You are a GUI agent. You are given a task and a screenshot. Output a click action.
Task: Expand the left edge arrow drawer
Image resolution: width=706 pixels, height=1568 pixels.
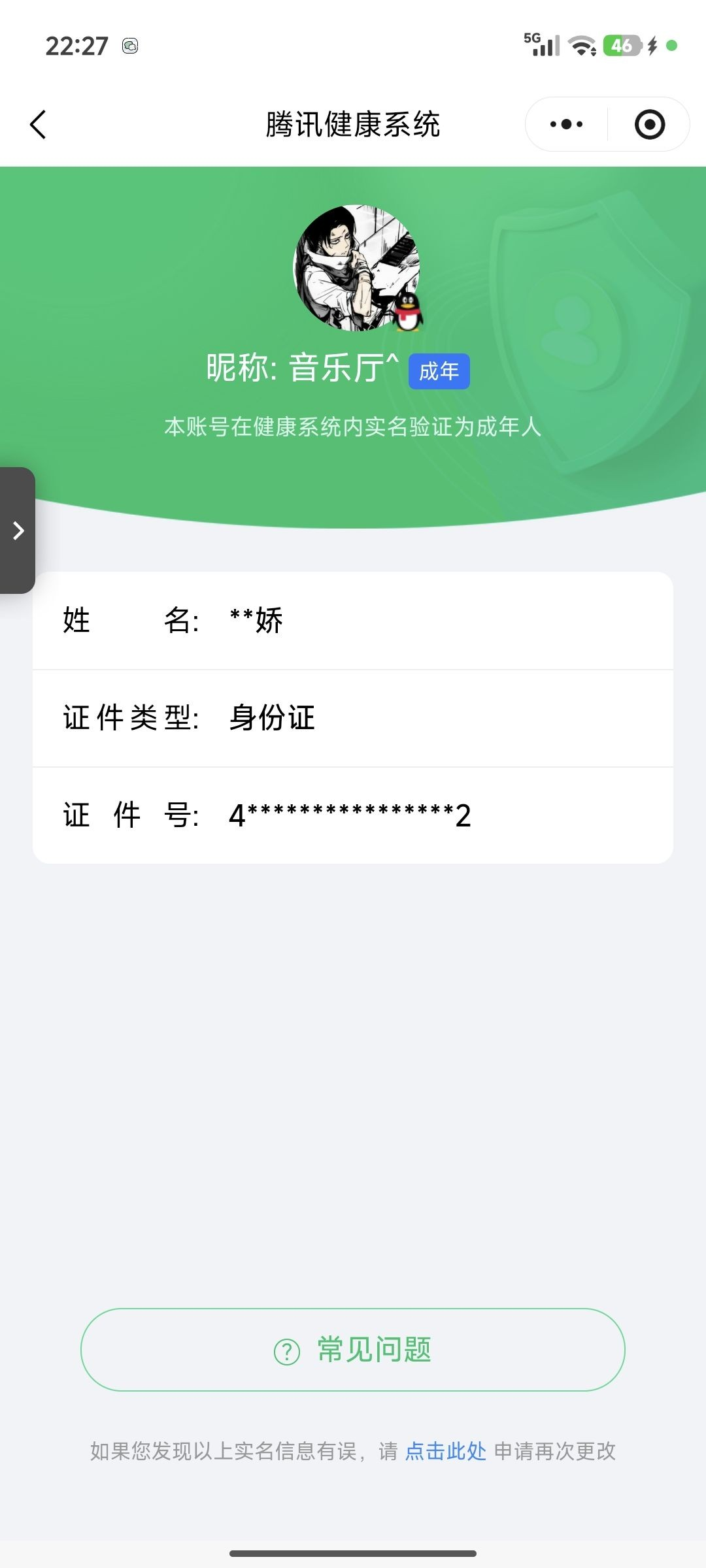coord(17,531)
